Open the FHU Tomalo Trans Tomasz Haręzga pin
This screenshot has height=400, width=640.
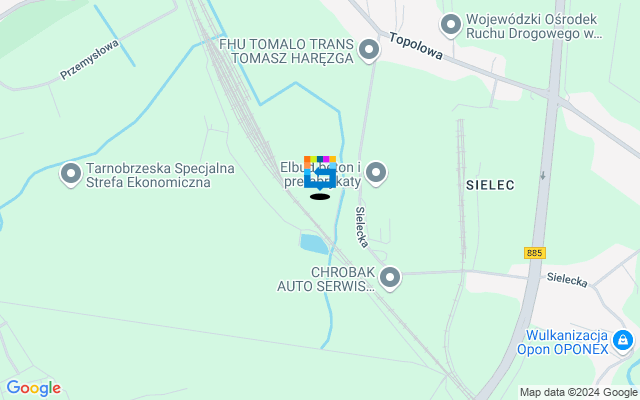369,49
